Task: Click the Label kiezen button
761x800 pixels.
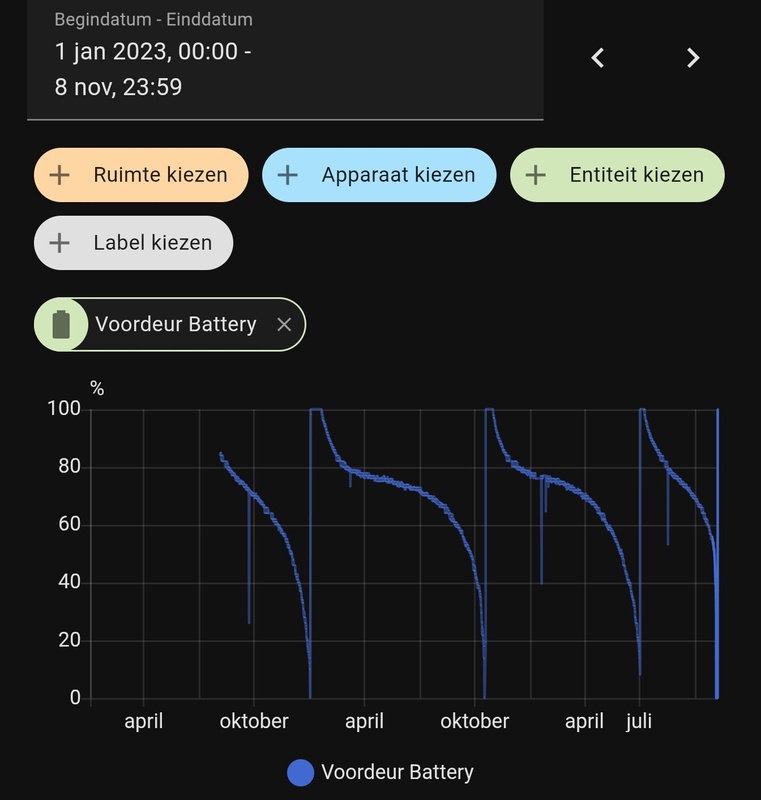Action: (133, 242)
